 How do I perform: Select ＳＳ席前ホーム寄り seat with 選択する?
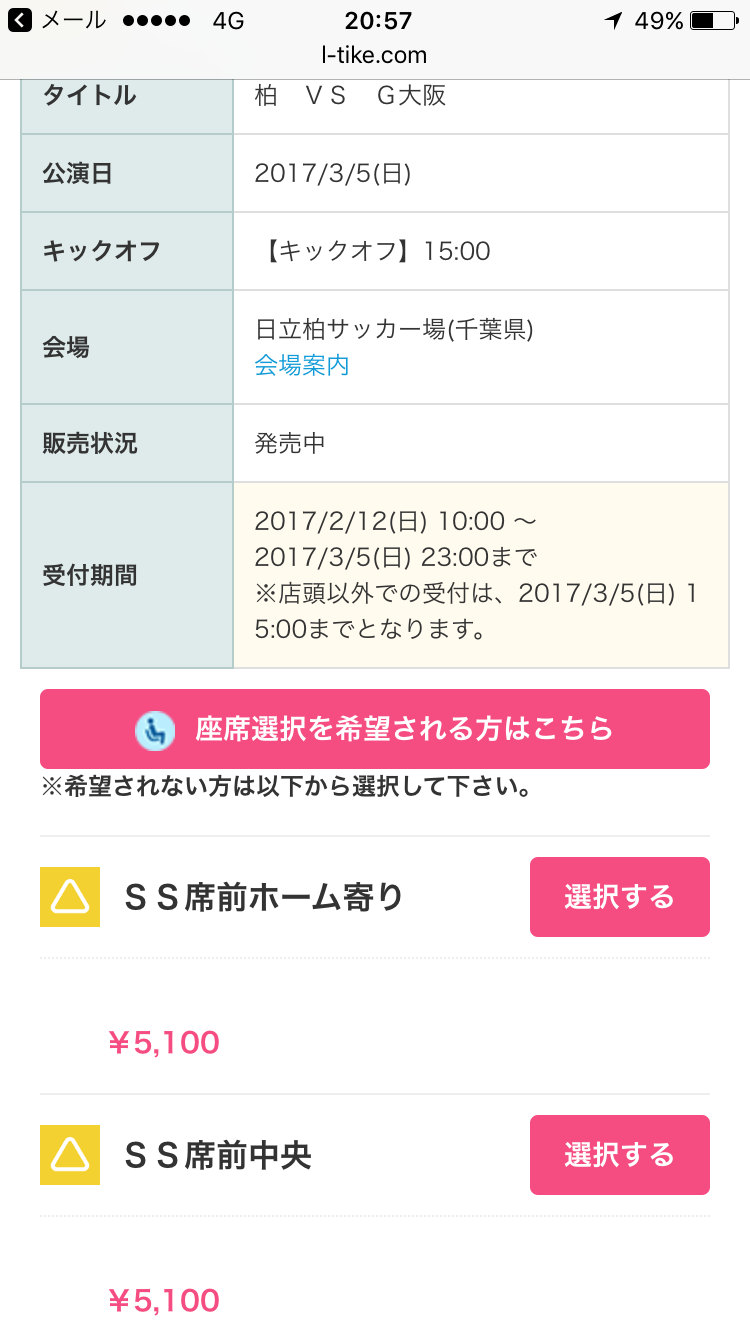619,897
